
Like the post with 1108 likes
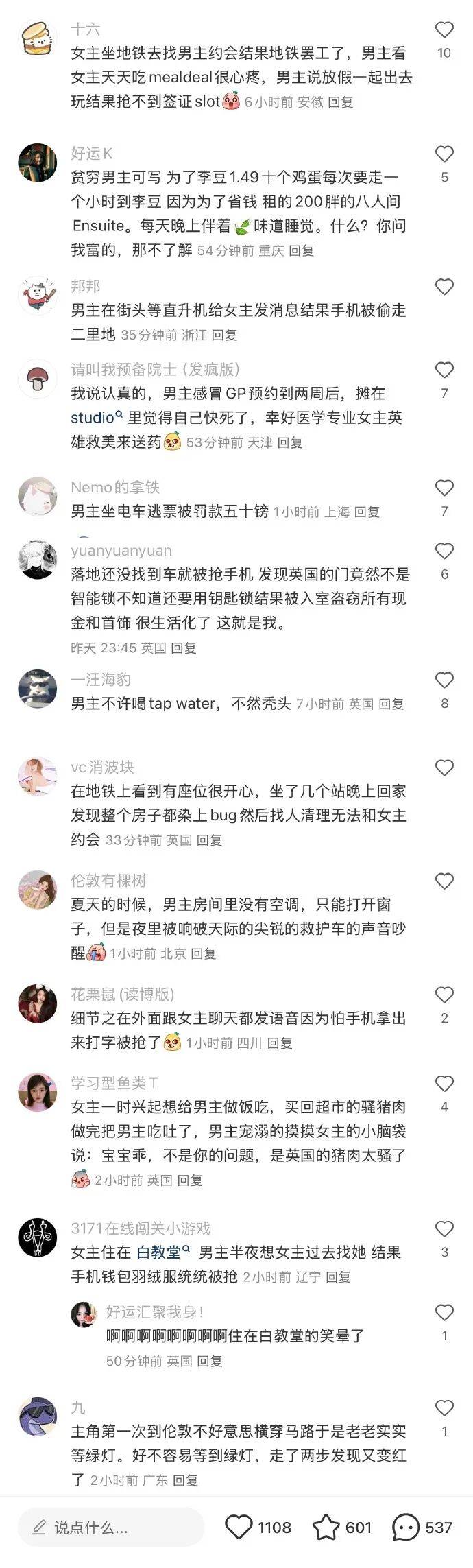(239, 1528)
